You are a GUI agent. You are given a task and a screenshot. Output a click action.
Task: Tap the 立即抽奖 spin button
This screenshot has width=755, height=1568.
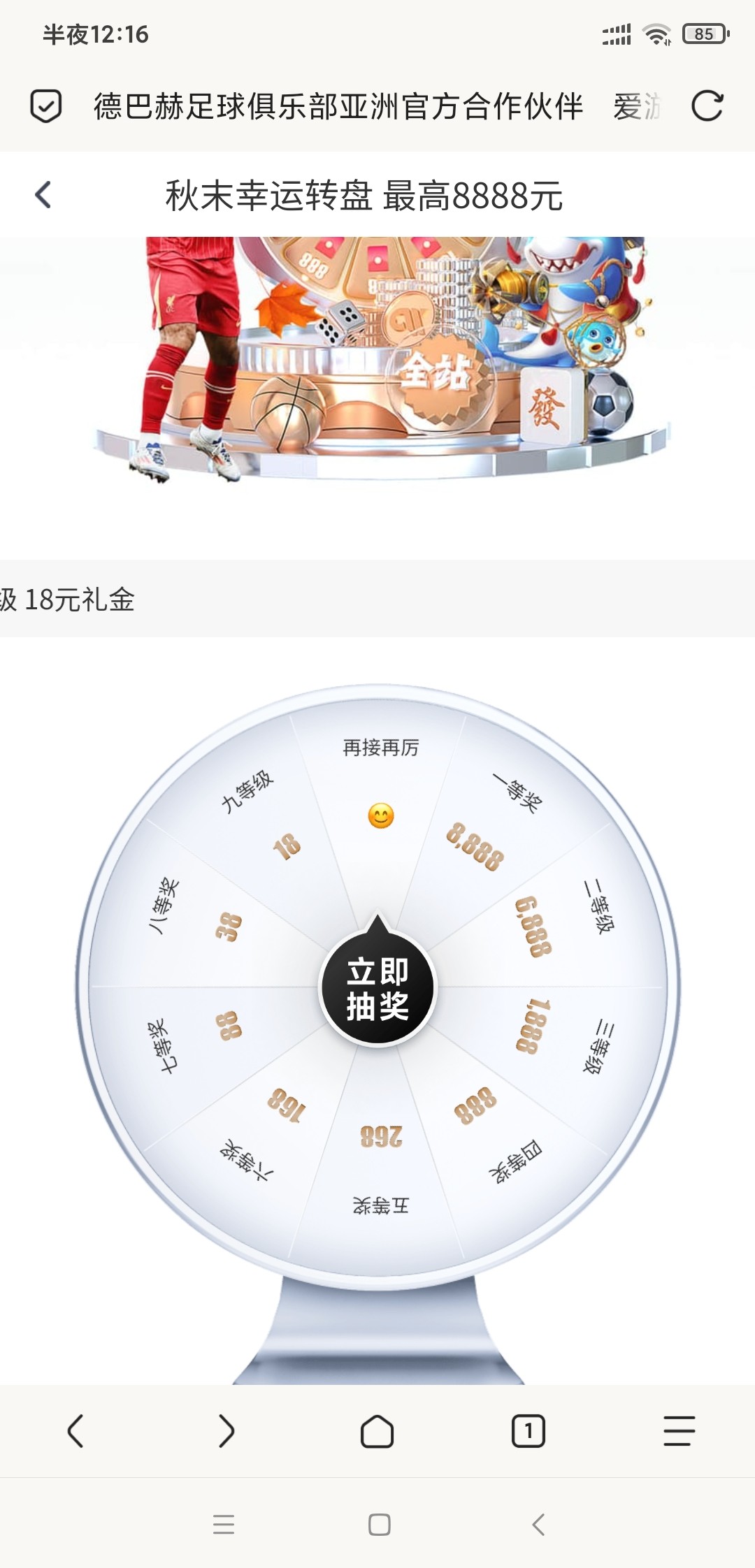click(x=377, y=988)
